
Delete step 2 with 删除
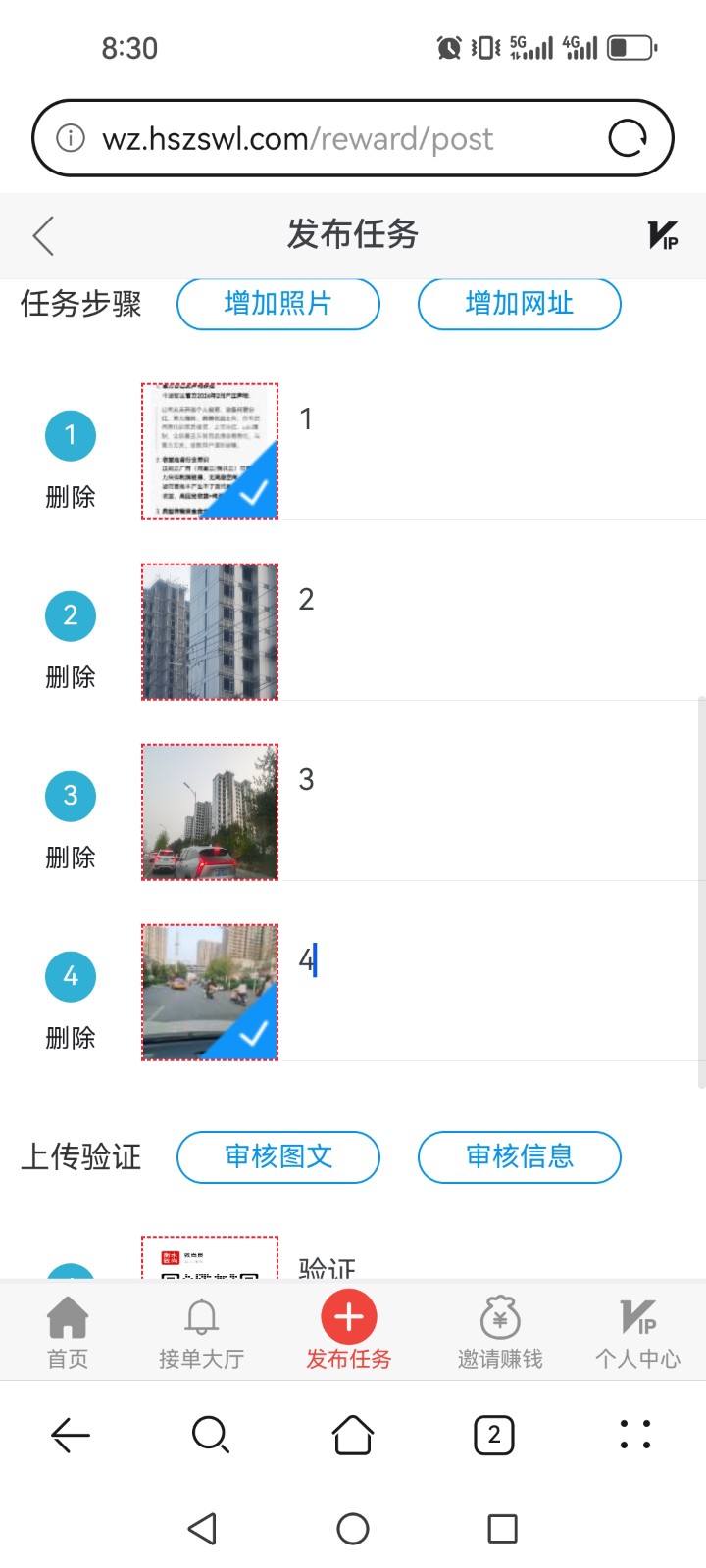point(71,677)
